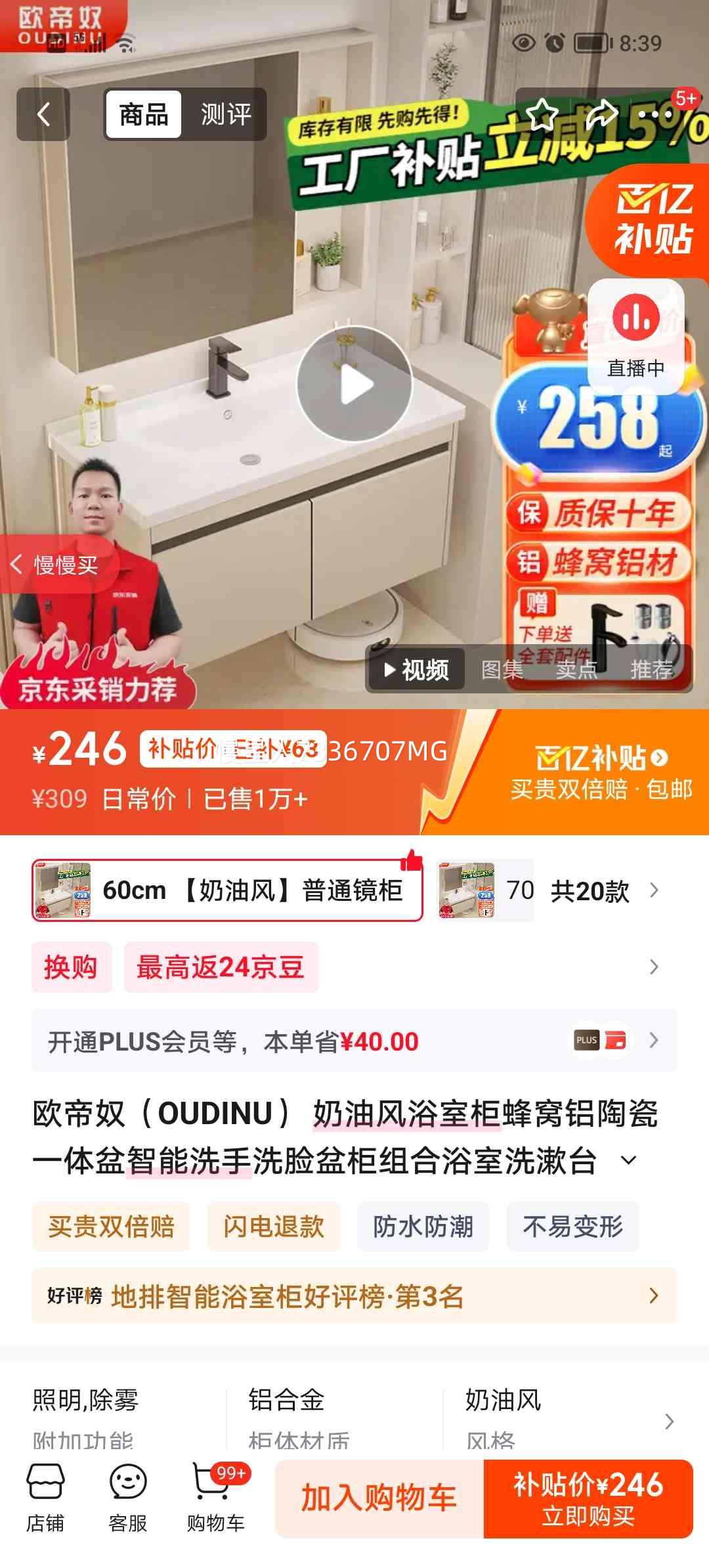Favorite the product with the star icon

544,115
